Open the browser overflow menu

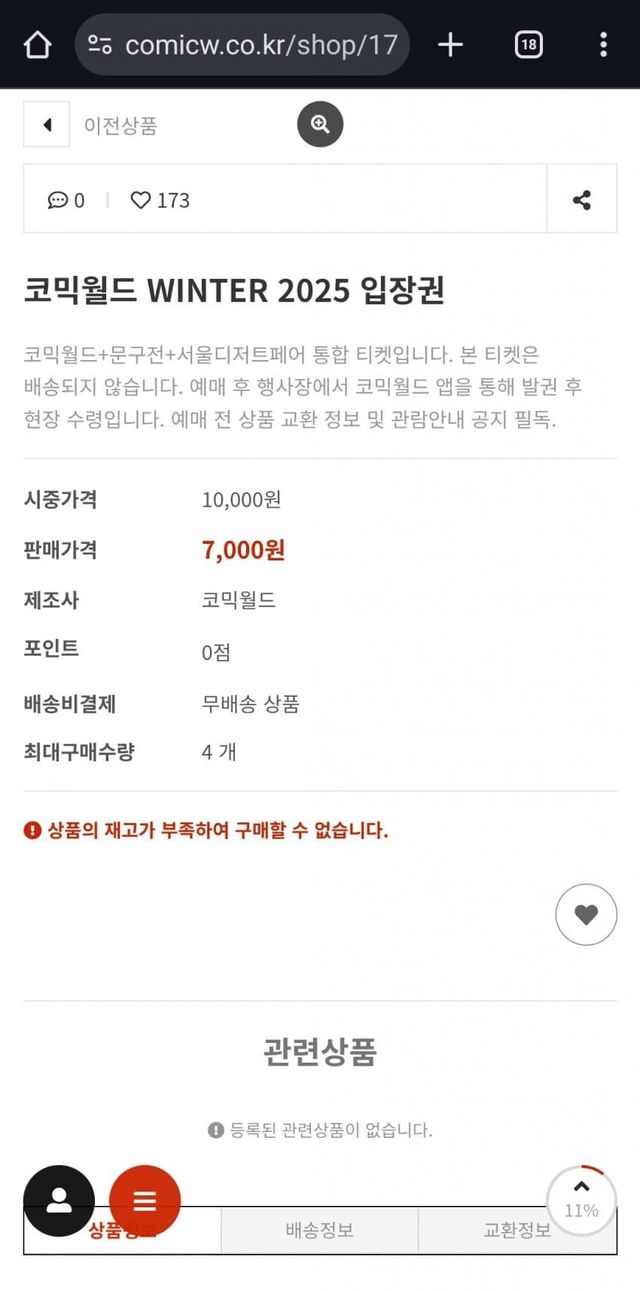pyautogui.click(x=603, y=45)
